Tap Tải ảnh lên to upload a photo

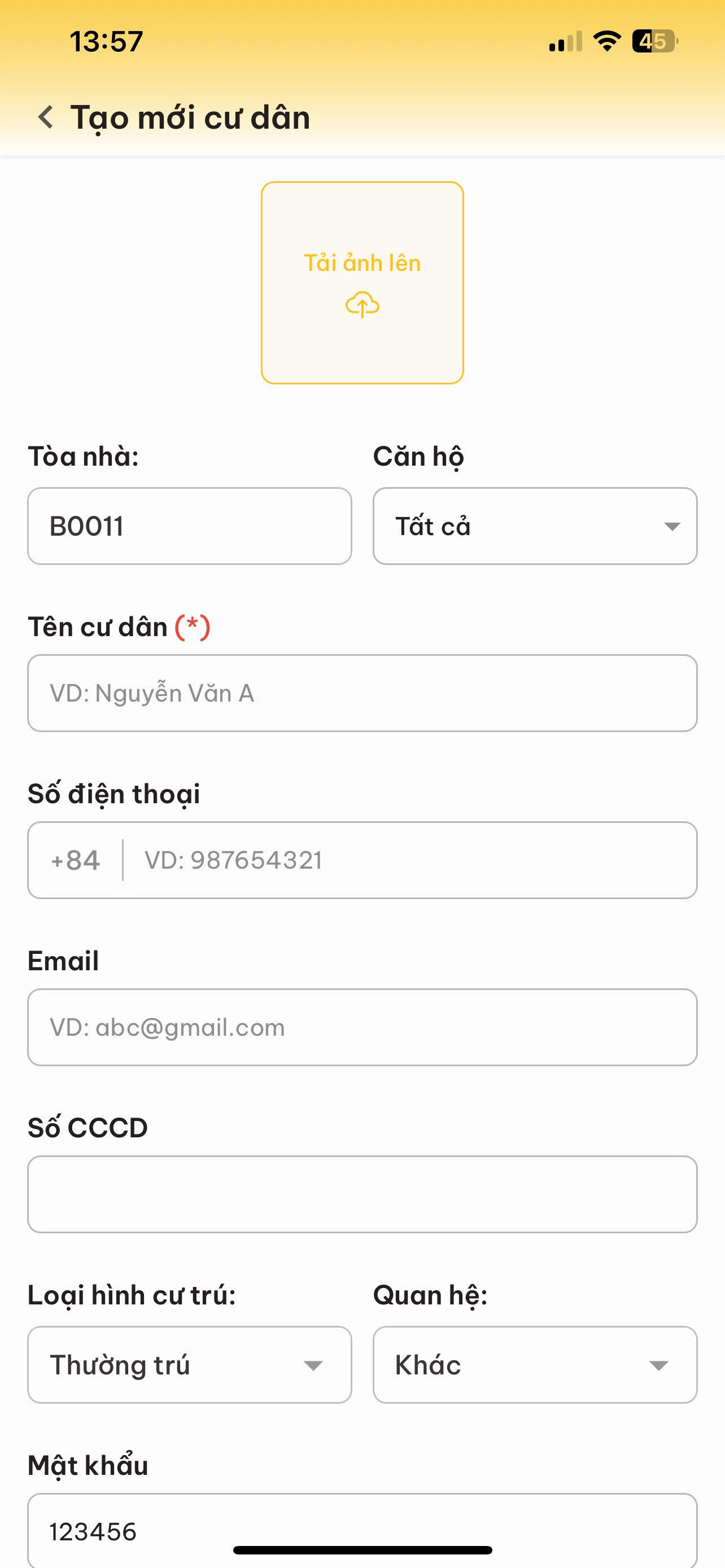click(362, 282)
